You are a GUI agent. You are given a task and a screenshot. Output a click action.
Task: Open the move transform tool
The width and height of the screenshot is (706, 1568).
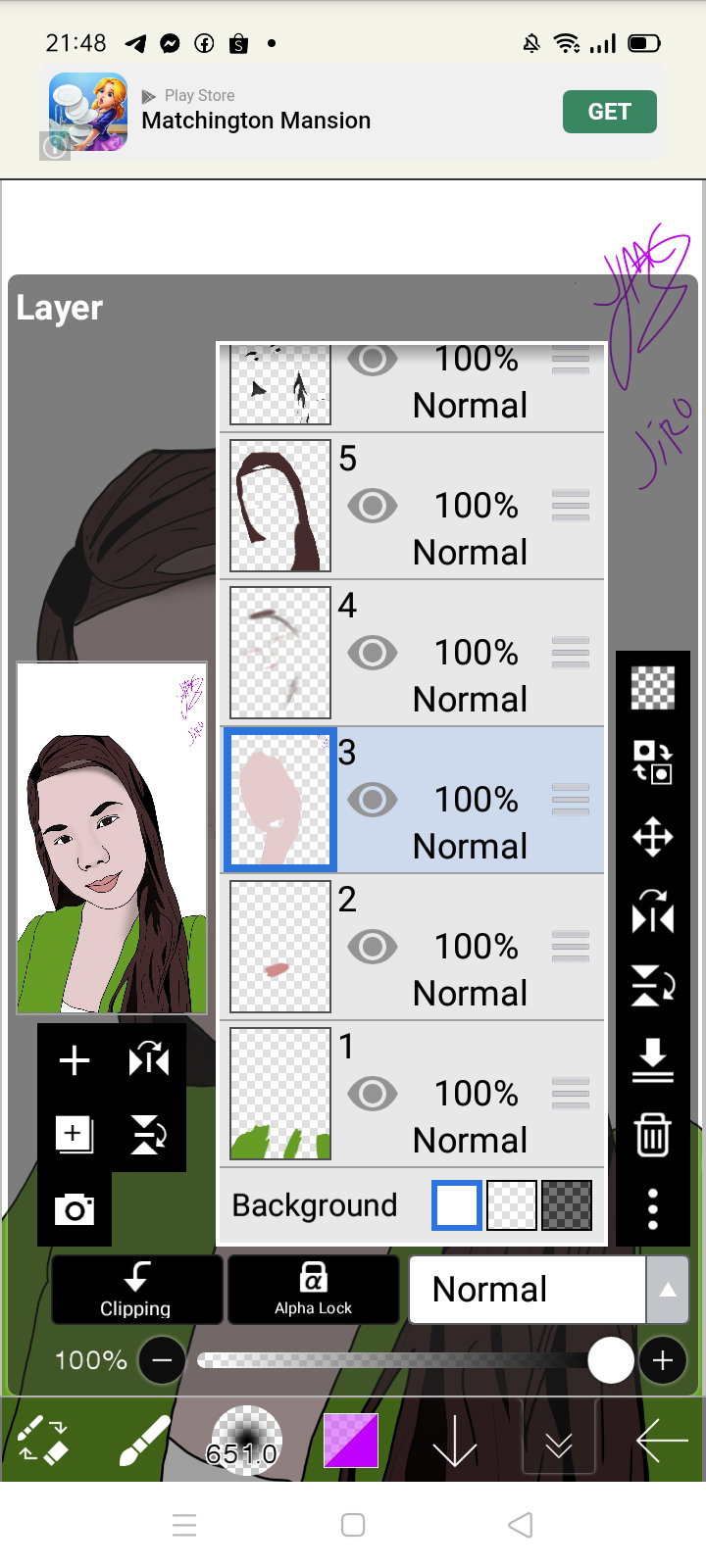click(653, 838)
